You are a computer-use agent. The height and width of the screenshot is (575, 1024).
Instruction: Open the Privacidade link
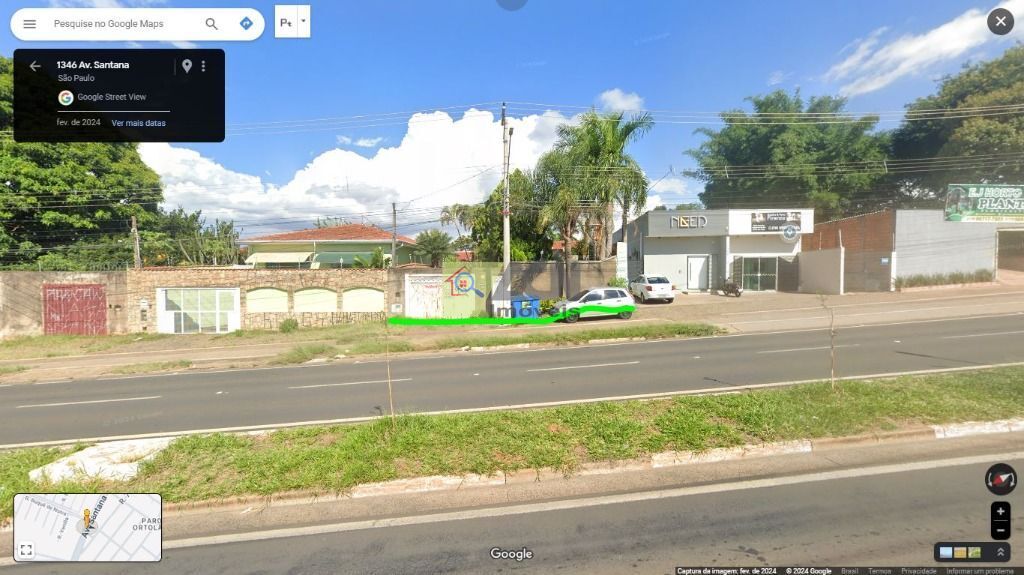pos(918,571)
